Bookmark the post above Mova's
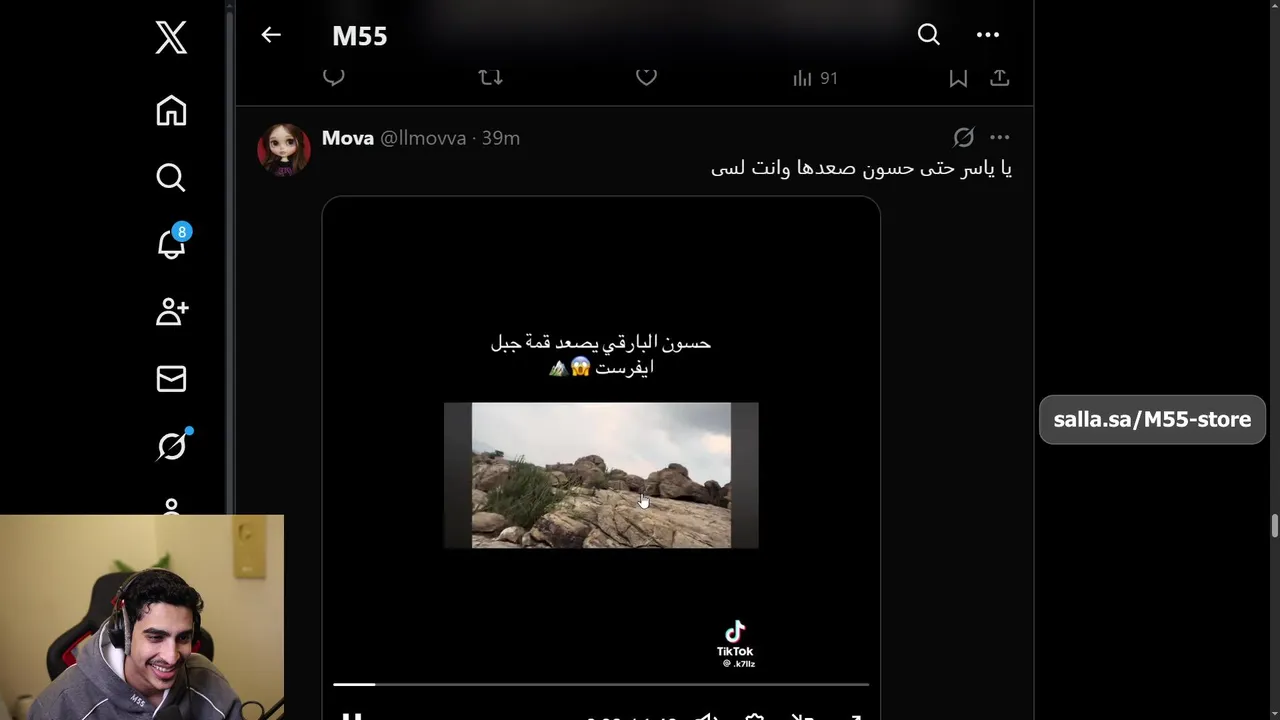 click(x=957, y=78)
